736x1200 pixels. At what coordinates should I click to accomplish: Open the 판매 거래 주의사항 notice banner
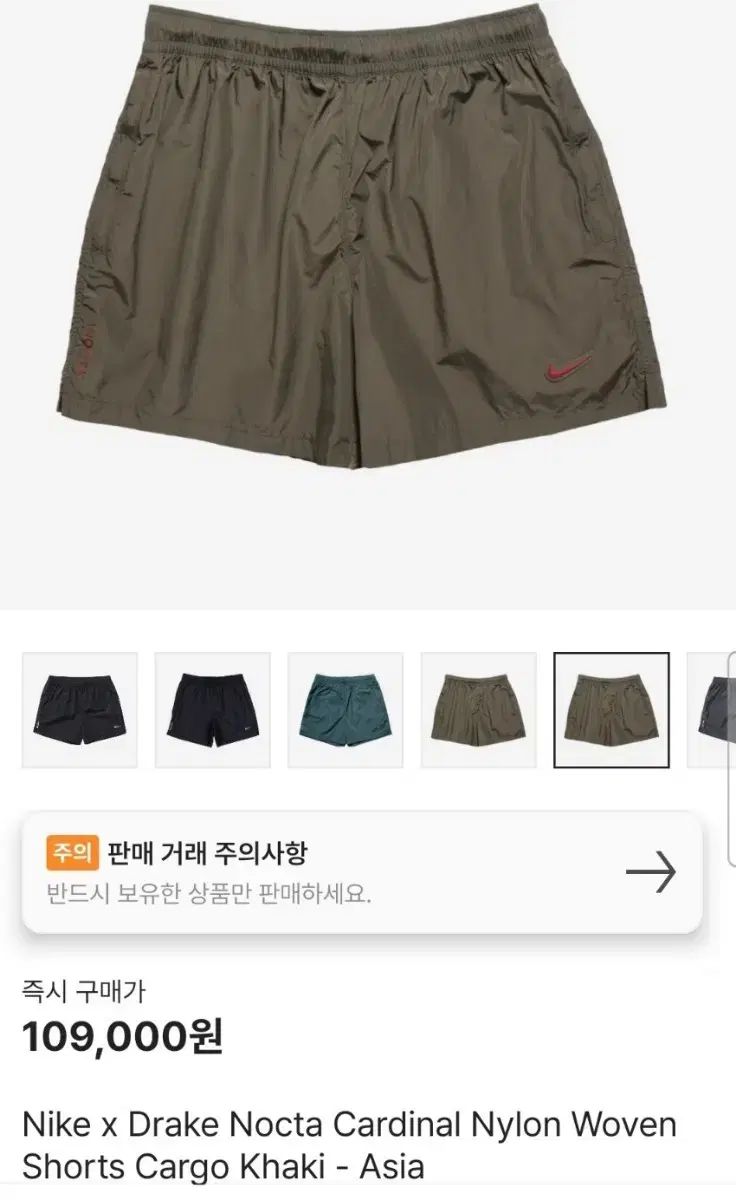(x=362, y=873)
